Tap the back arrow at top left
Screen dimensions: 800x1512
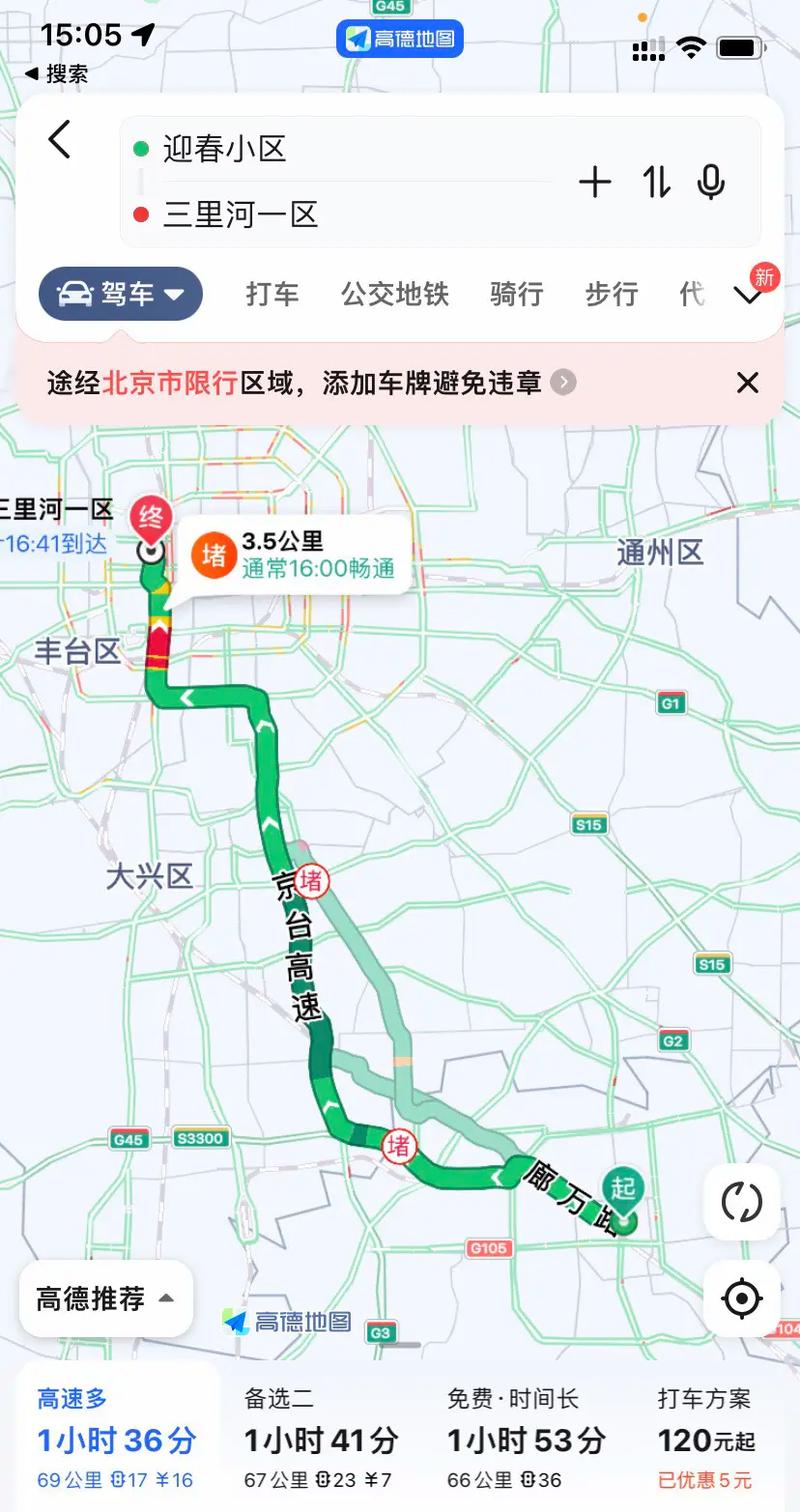[x=60, y=140]
